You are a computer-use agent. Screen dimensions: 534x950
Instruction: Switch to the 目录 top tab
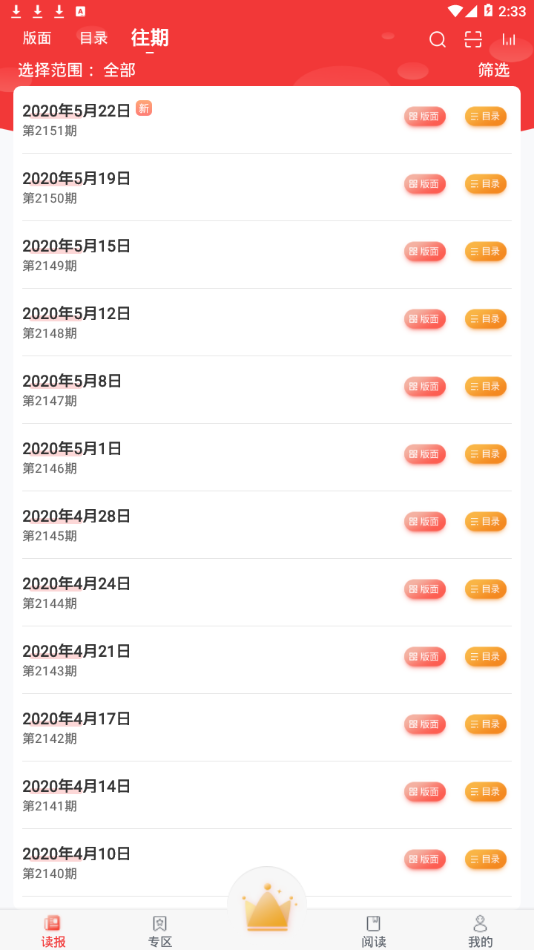93,38
